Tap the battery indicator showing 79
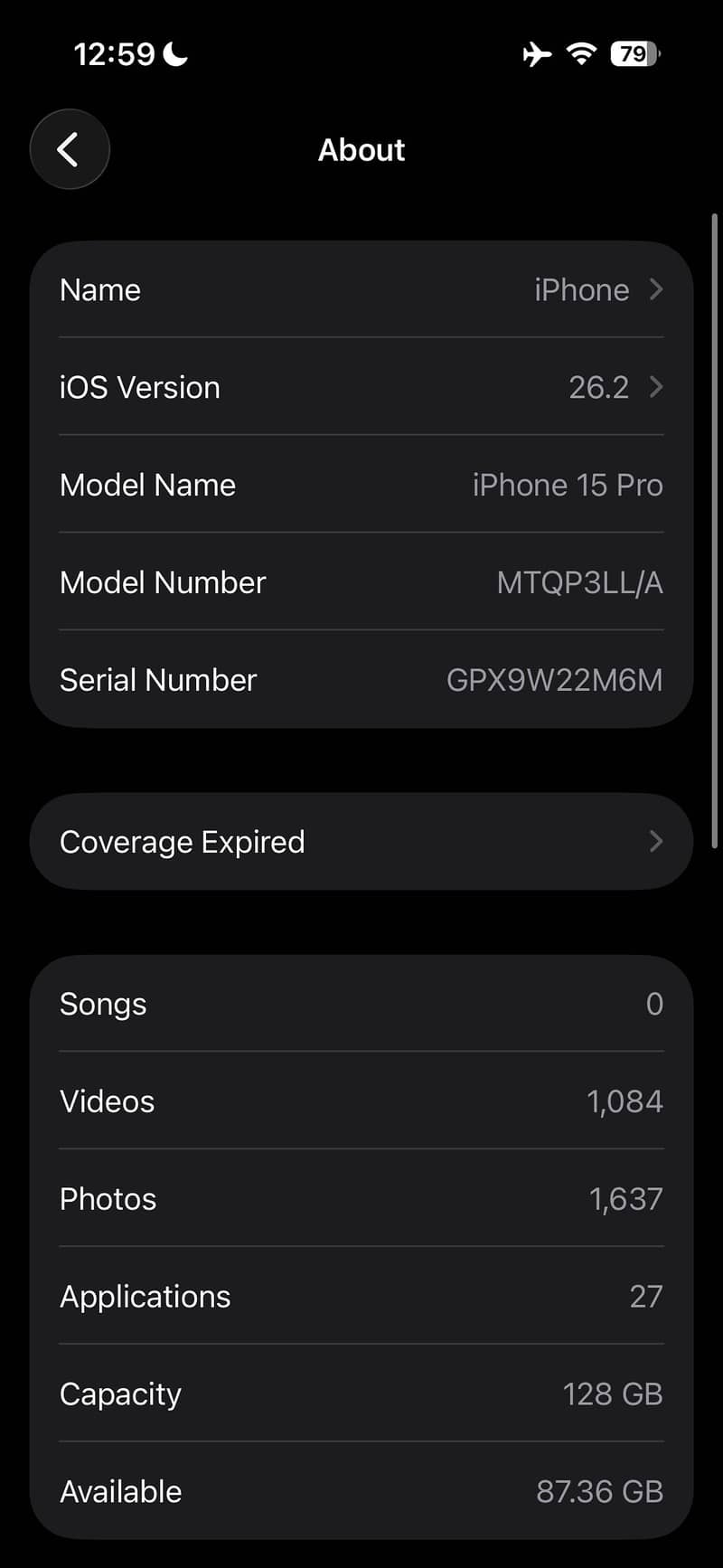723x1568 pixels. 634,53
